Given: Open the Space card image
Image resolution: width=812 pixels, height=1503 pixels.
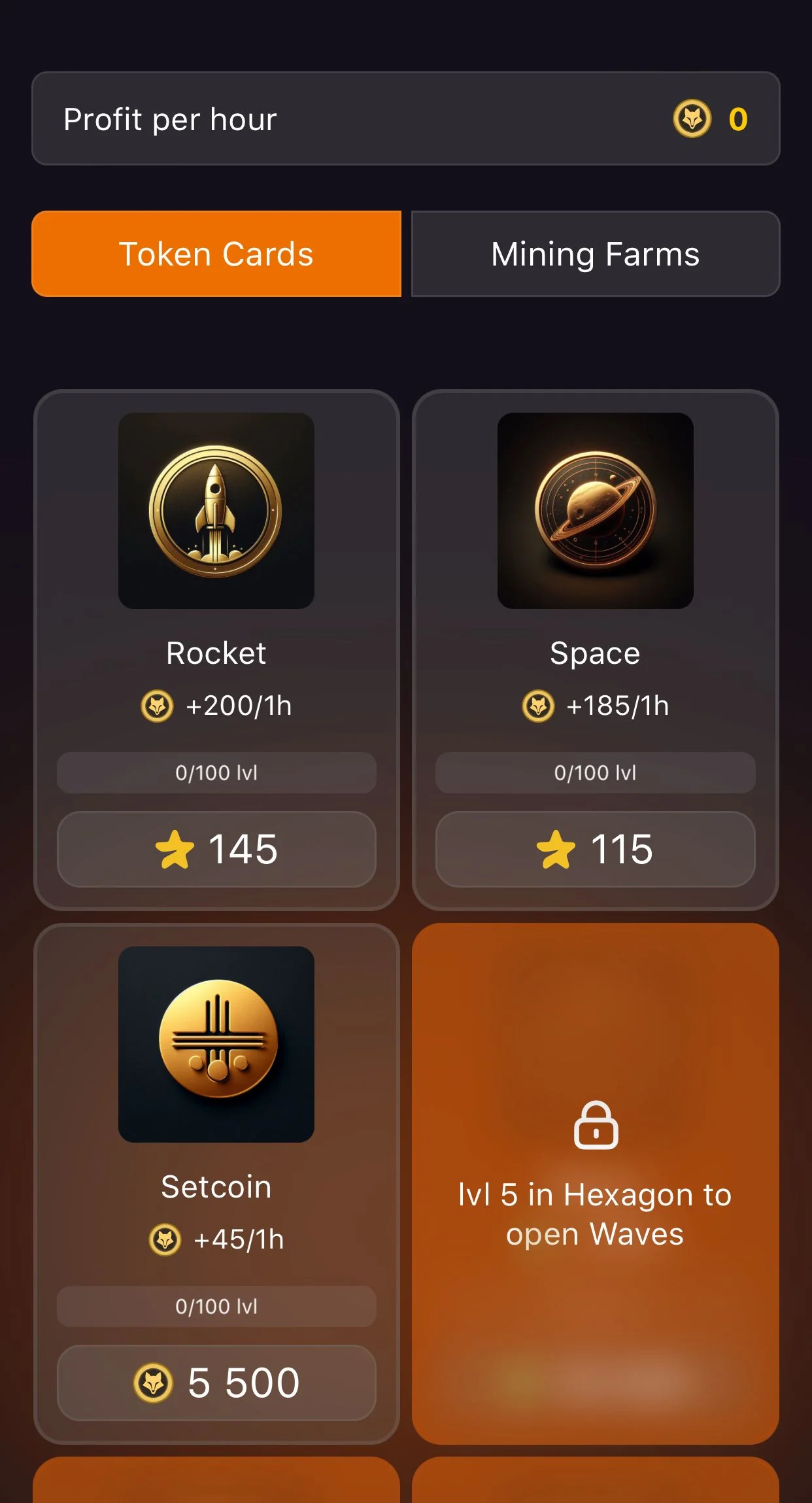Looking at the screenshot, I should (x=596, y=511).
